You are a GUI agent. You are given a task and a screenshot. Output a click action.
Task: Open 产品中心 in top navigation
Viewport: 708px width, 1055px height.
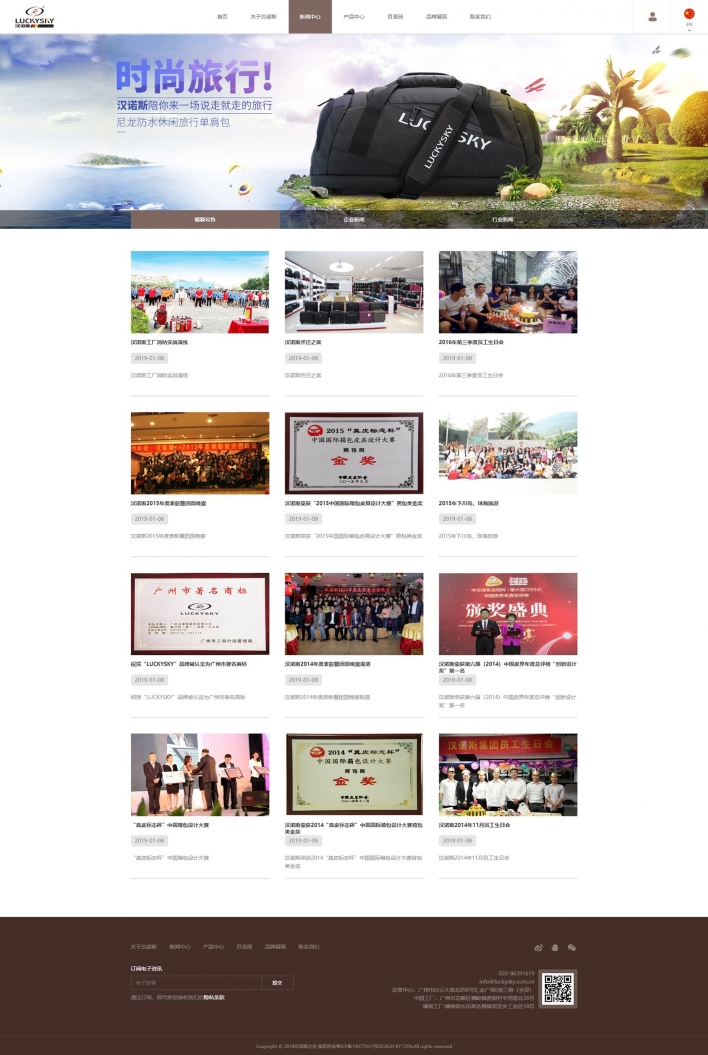[353, 17]
